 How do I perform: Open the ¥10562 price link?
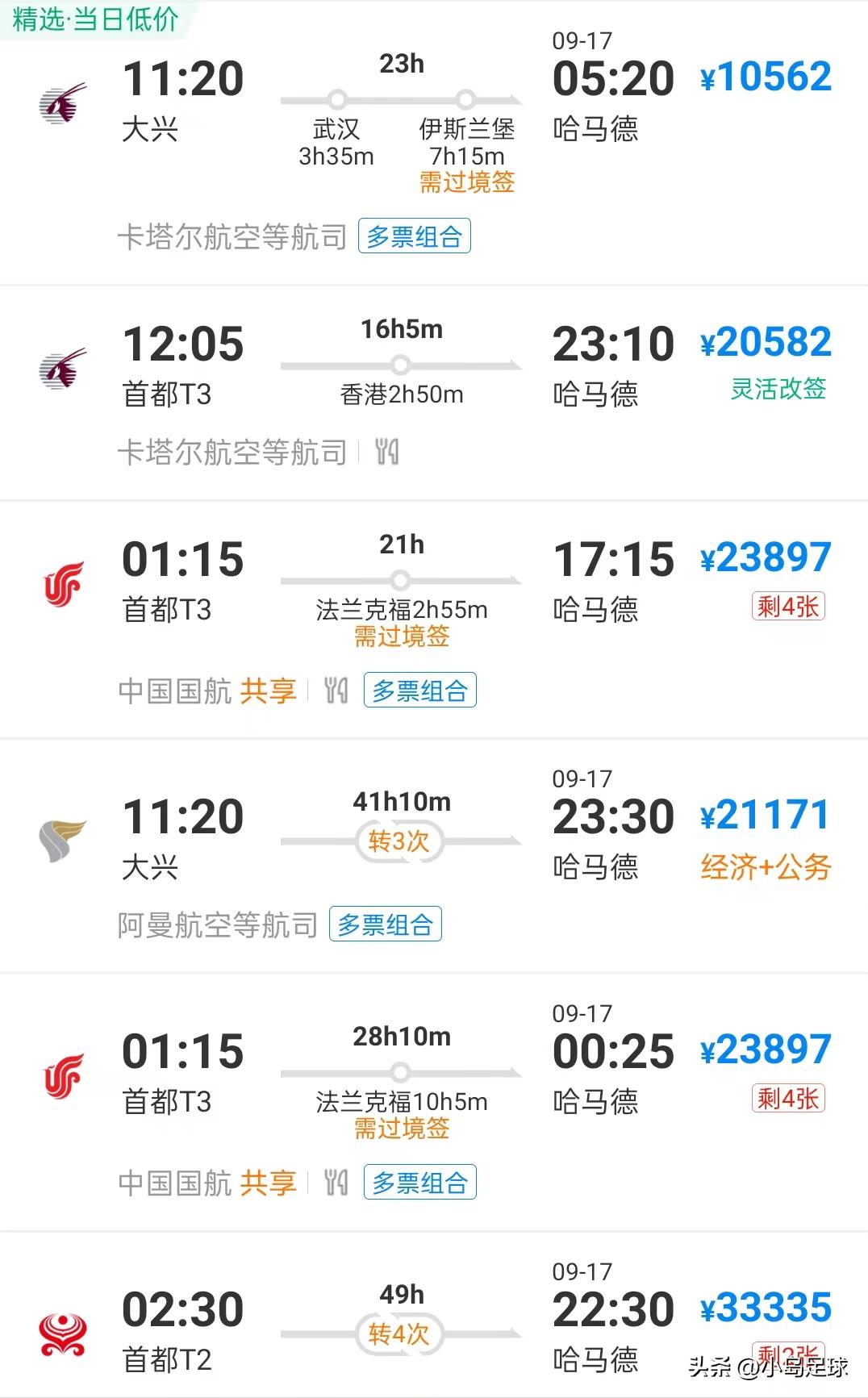pos(765,75)
